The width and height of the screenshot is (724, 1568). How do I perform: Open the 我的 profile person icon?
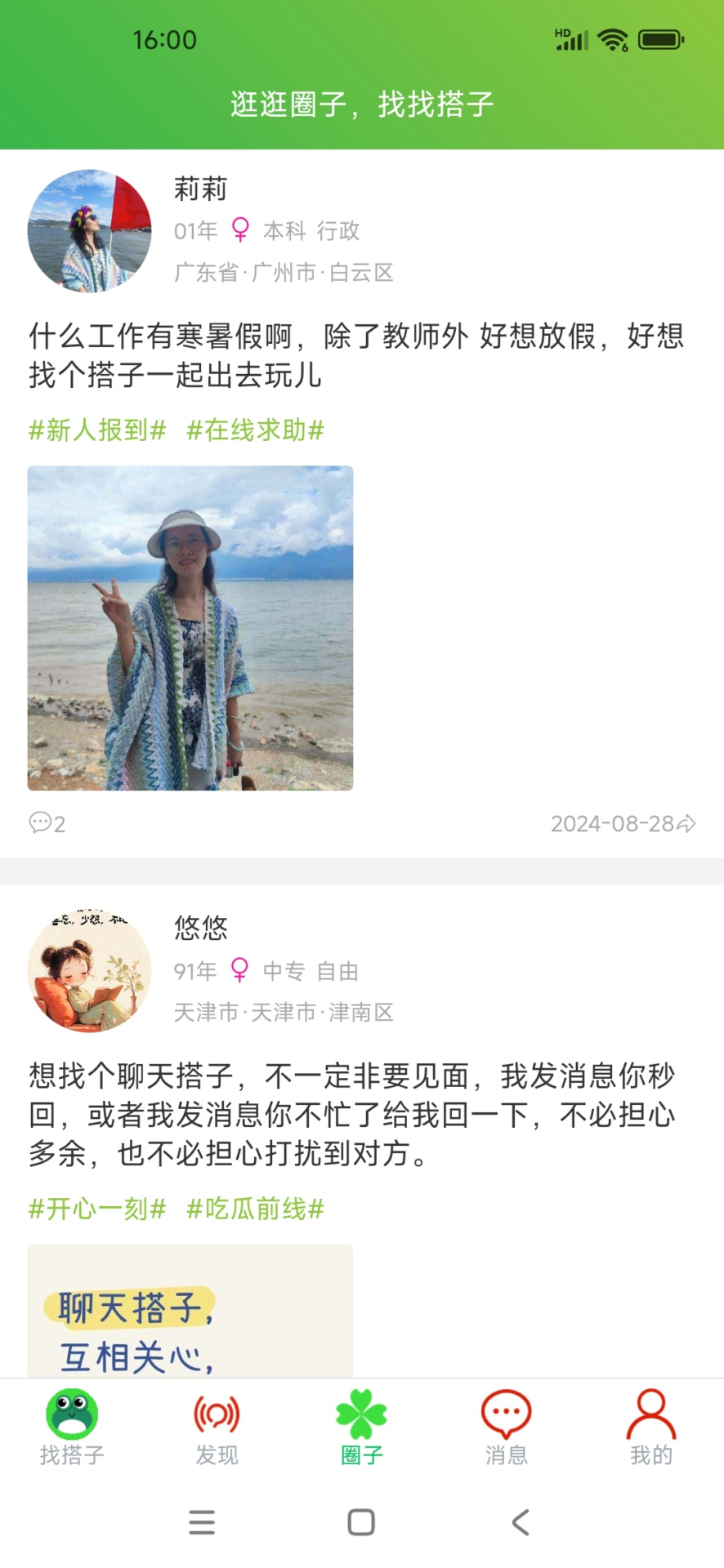coord(650,1412)
